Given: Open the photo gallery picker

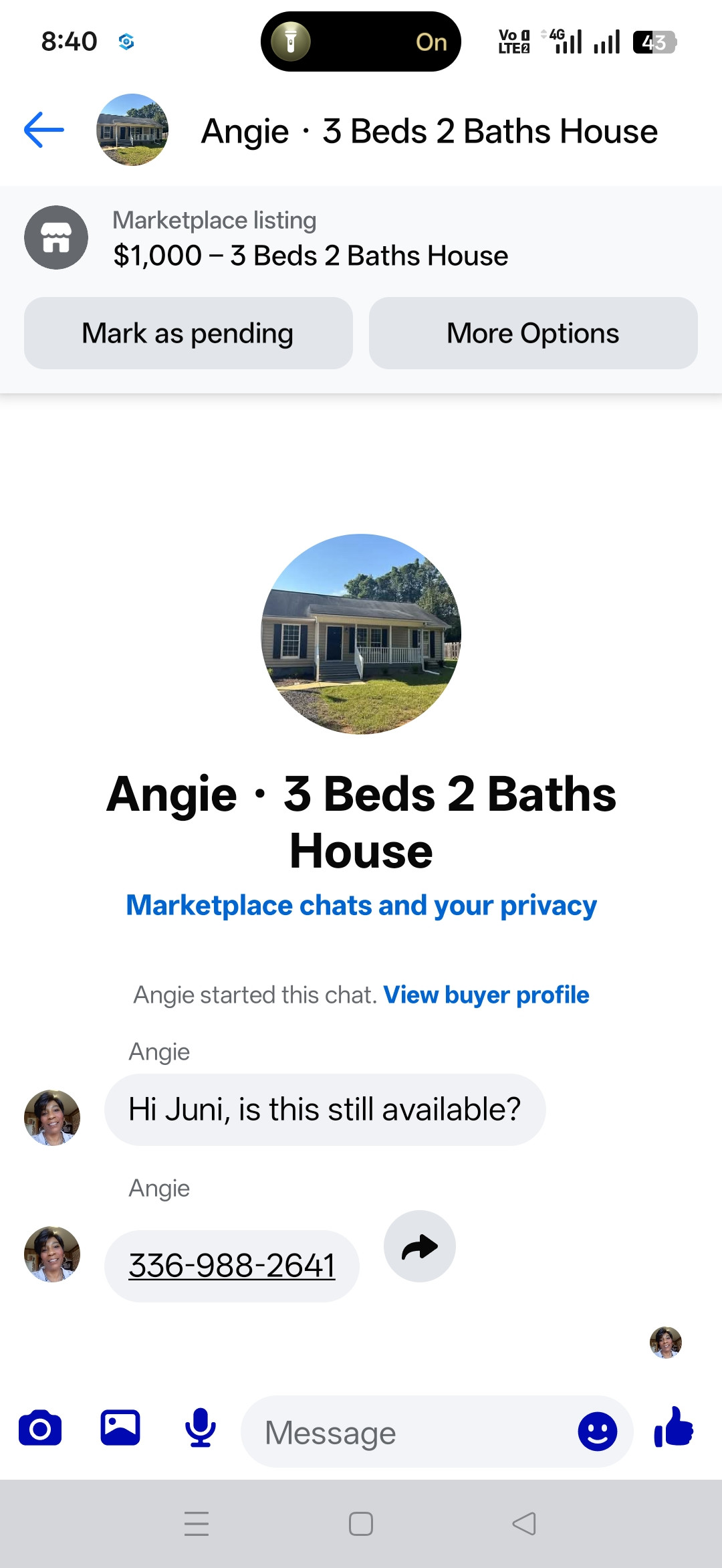Looking at the screenshot, I should (120, 1428).
